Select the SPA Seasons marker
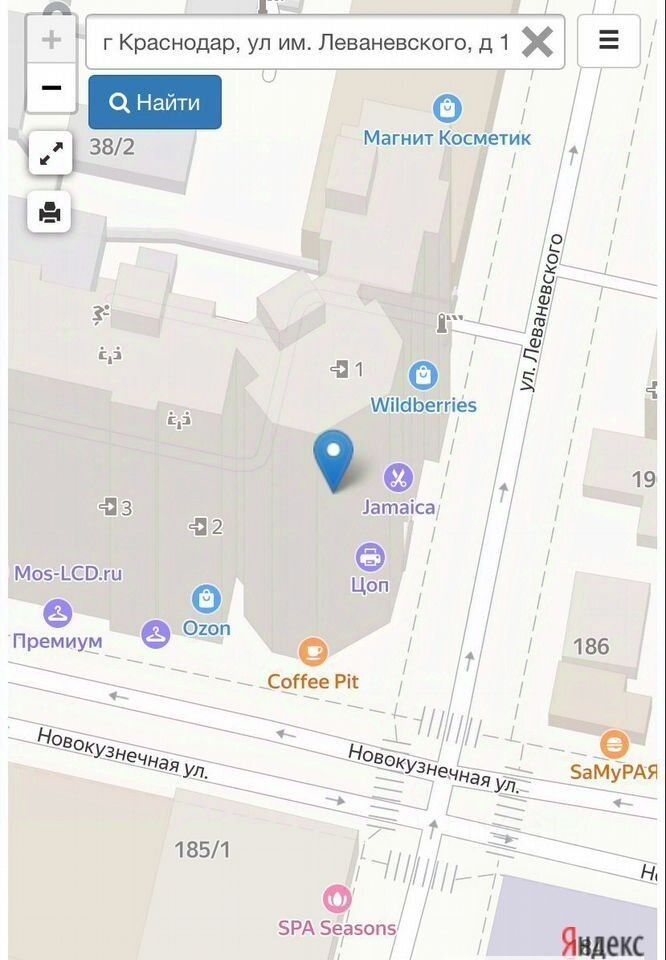The height and width of the screenshot is (960, 666). pyautogui.click(x=337, y=899)
